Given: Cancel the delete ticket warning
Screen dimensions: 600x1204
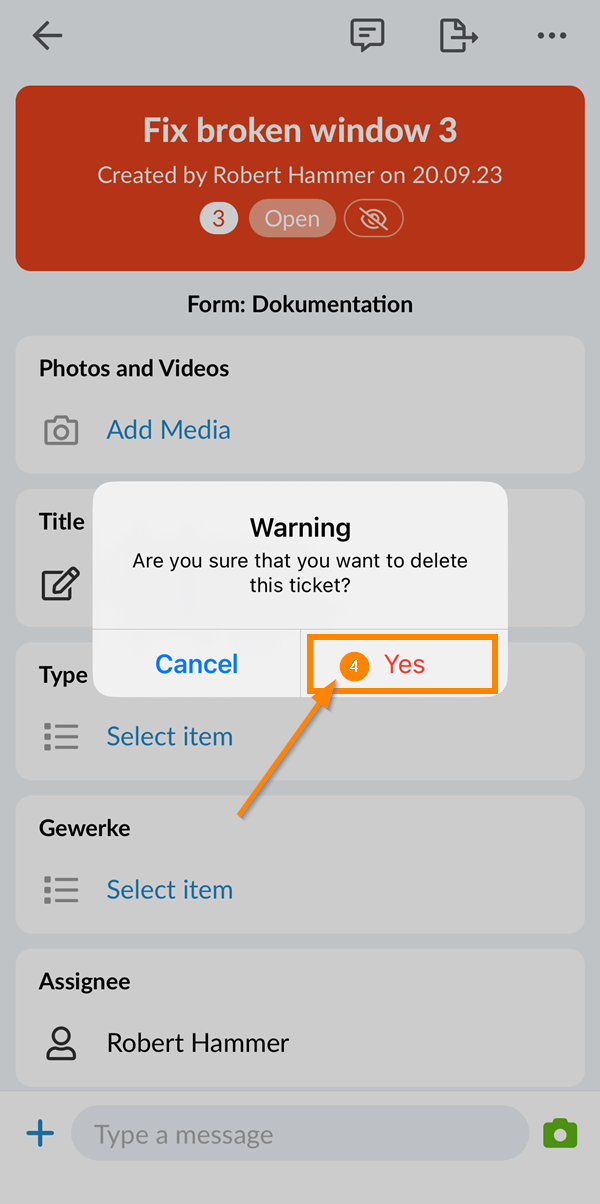Looking at the screenshot, I should 197,665.
